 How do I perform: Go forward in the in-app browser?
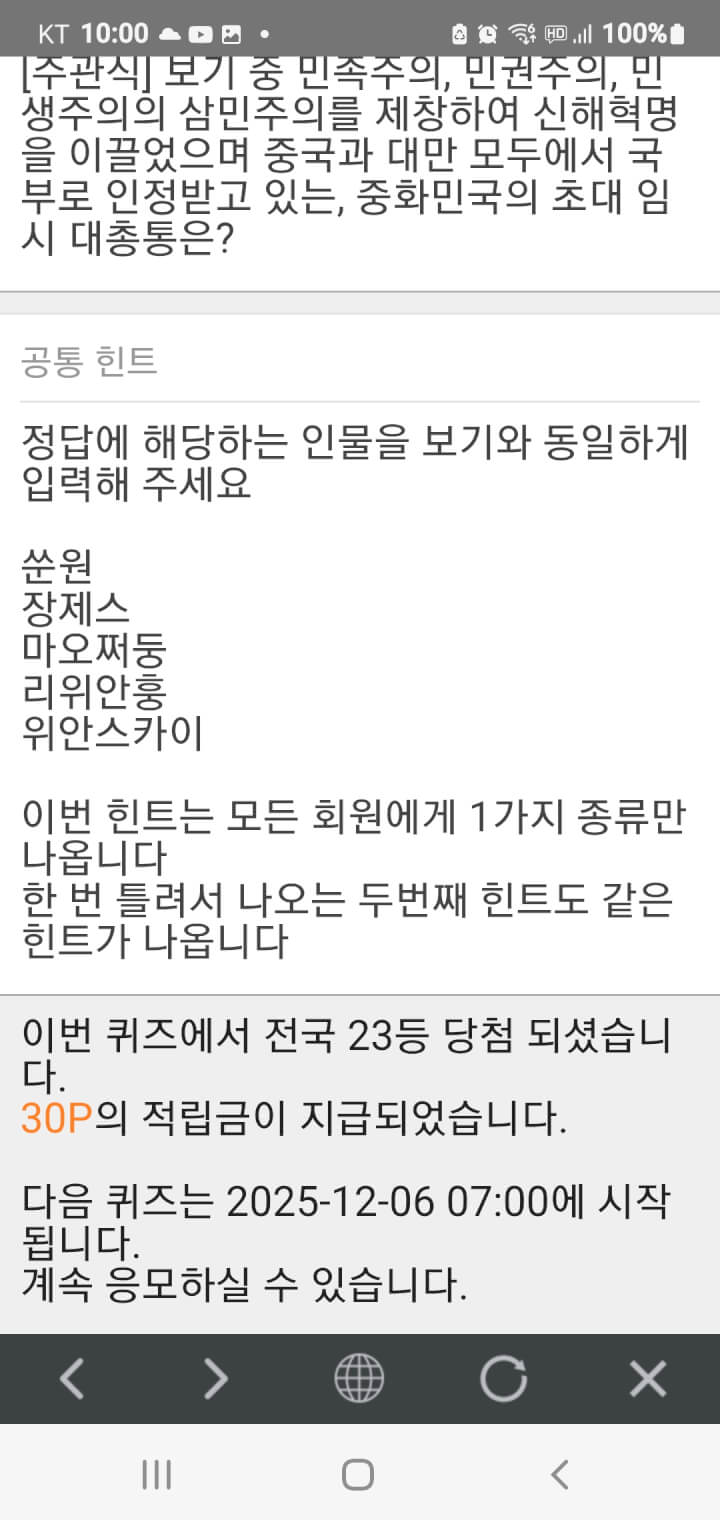pos(215,1380)
